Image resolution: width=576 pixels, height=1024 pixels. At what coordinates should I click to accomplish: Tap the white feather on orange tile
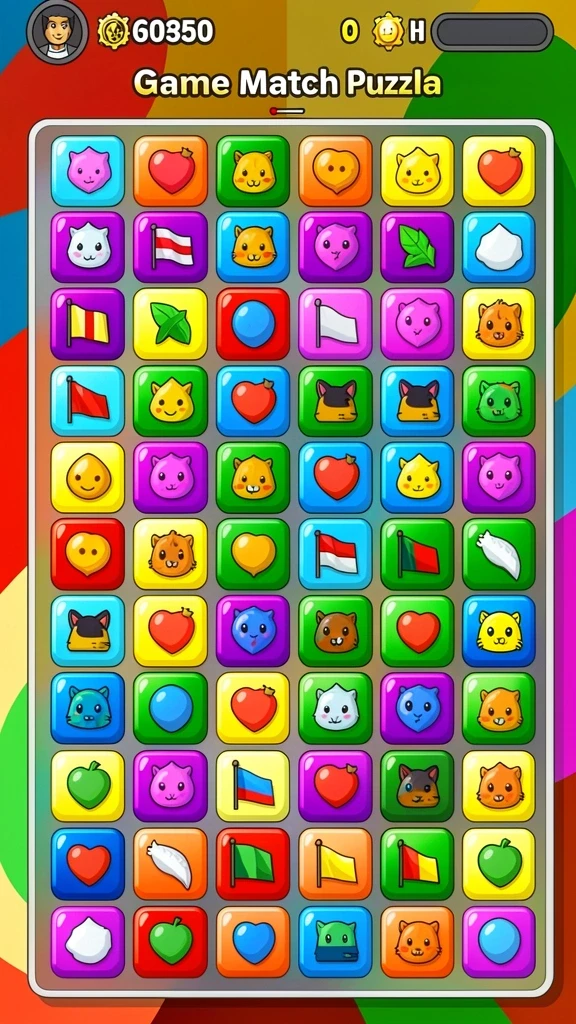170,863
